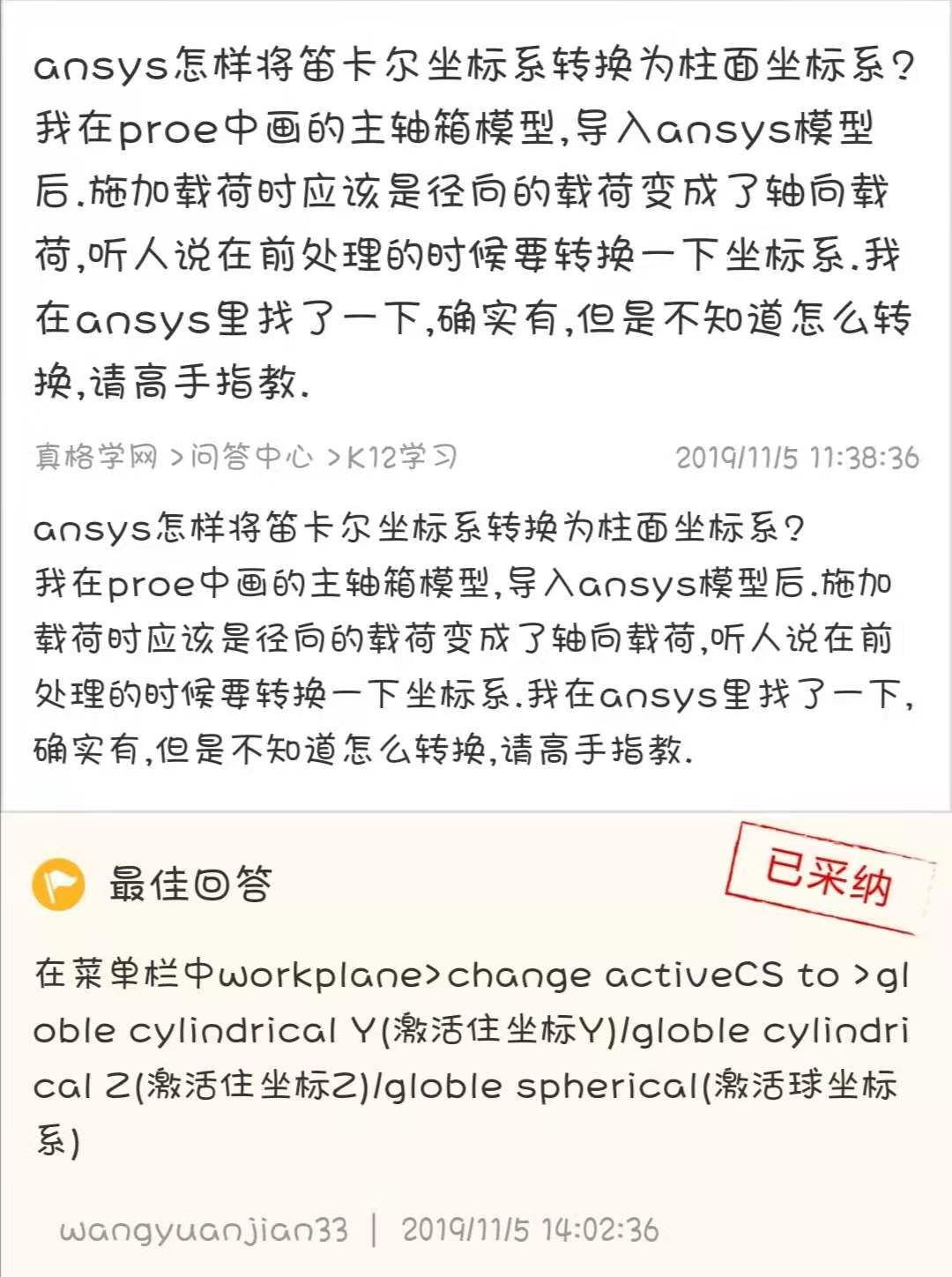The image size is (952, 1277).
Task: Open the K12学习 category link
Action: 401,457
